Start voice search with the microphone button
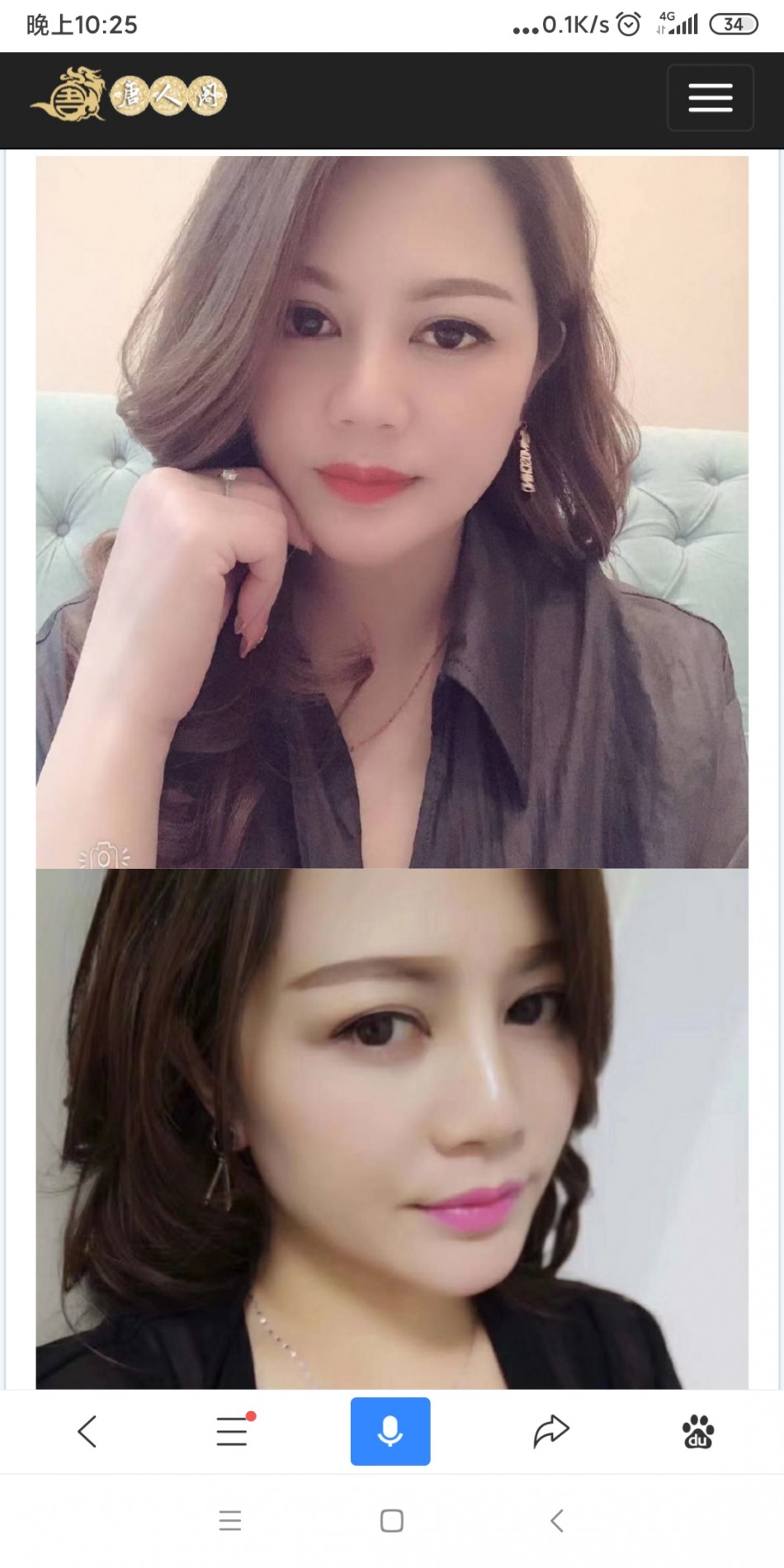Viewport: 784px width, 1568px height. (390, 1431)
